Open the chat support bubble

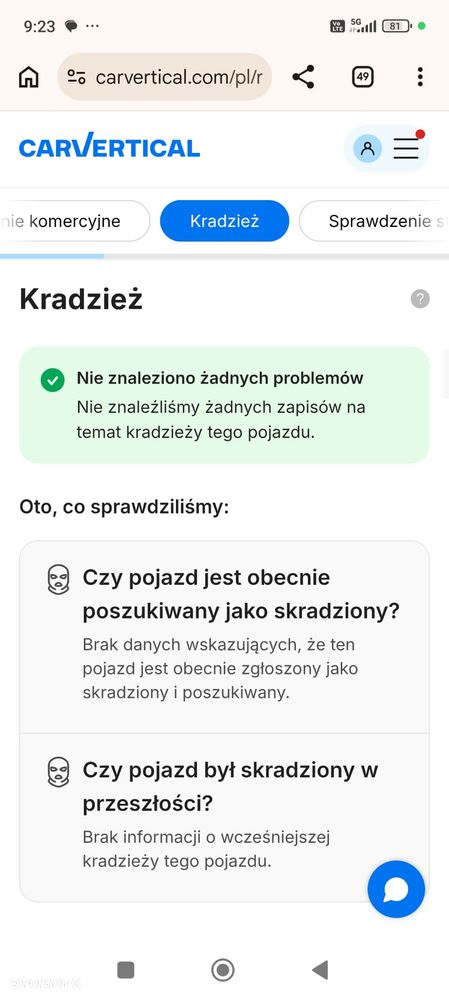click(396, 889)
